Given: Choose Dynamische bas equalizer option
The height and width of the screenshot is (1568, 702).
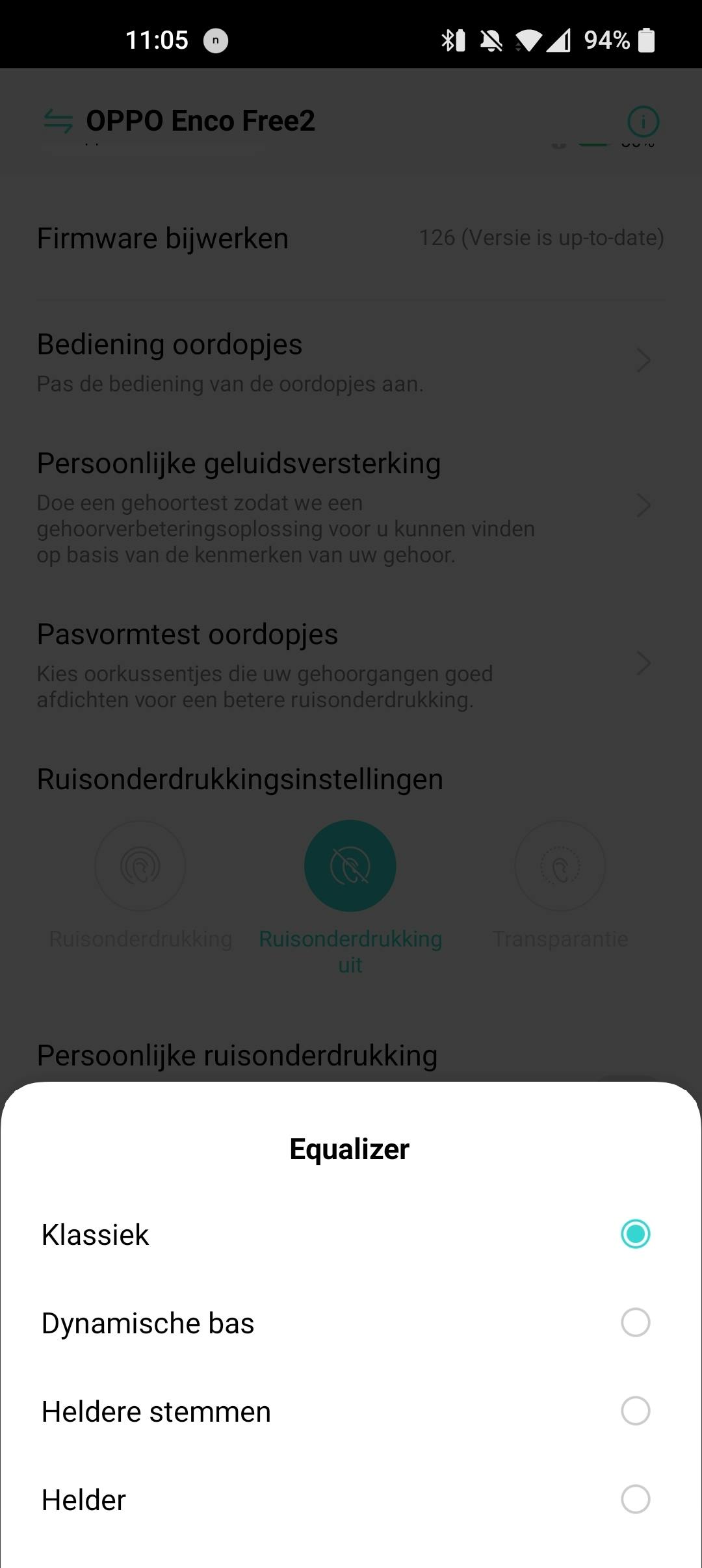Looking at the screenshot, I should [x=635, y=1322].
